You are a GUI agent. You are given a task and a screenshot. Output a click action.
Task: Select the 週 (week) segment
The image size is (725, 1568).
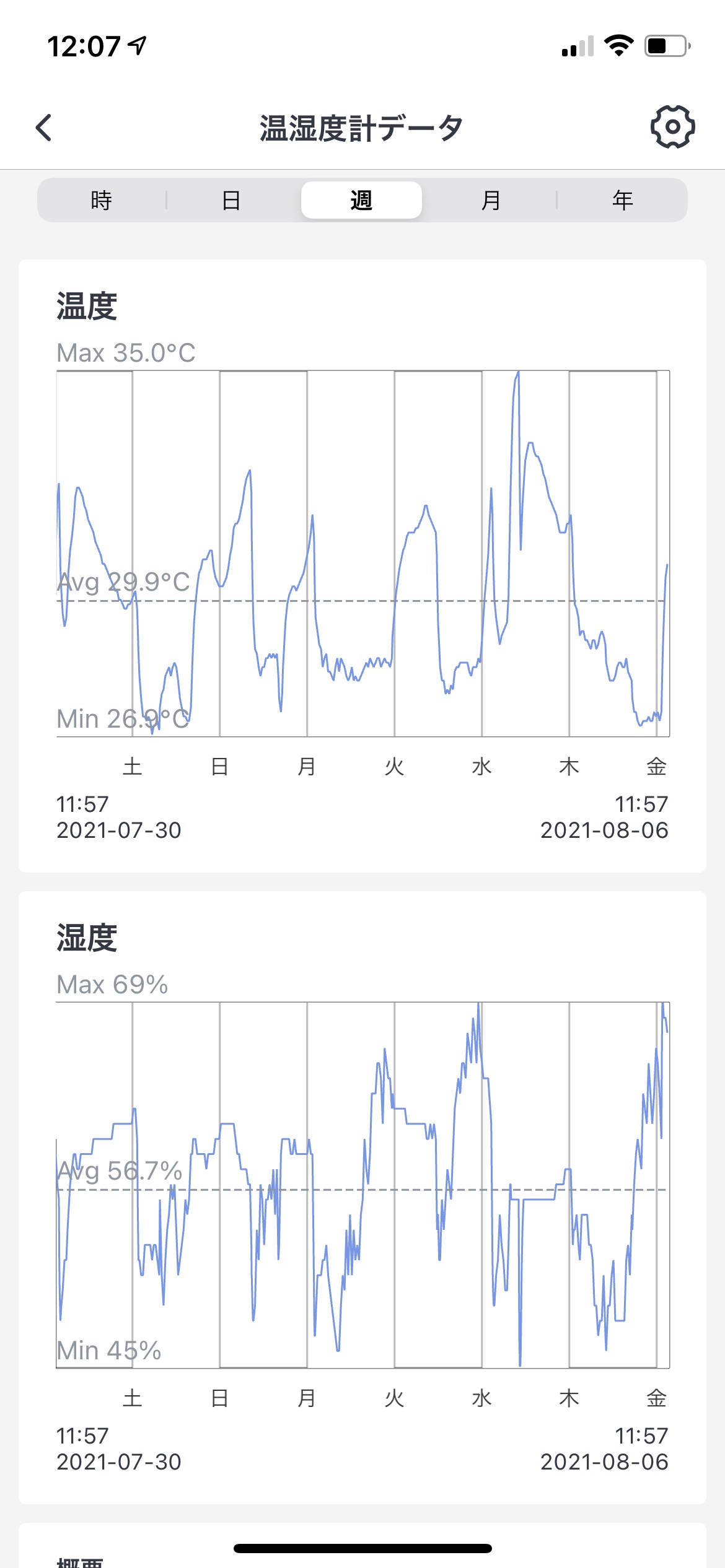361,200
